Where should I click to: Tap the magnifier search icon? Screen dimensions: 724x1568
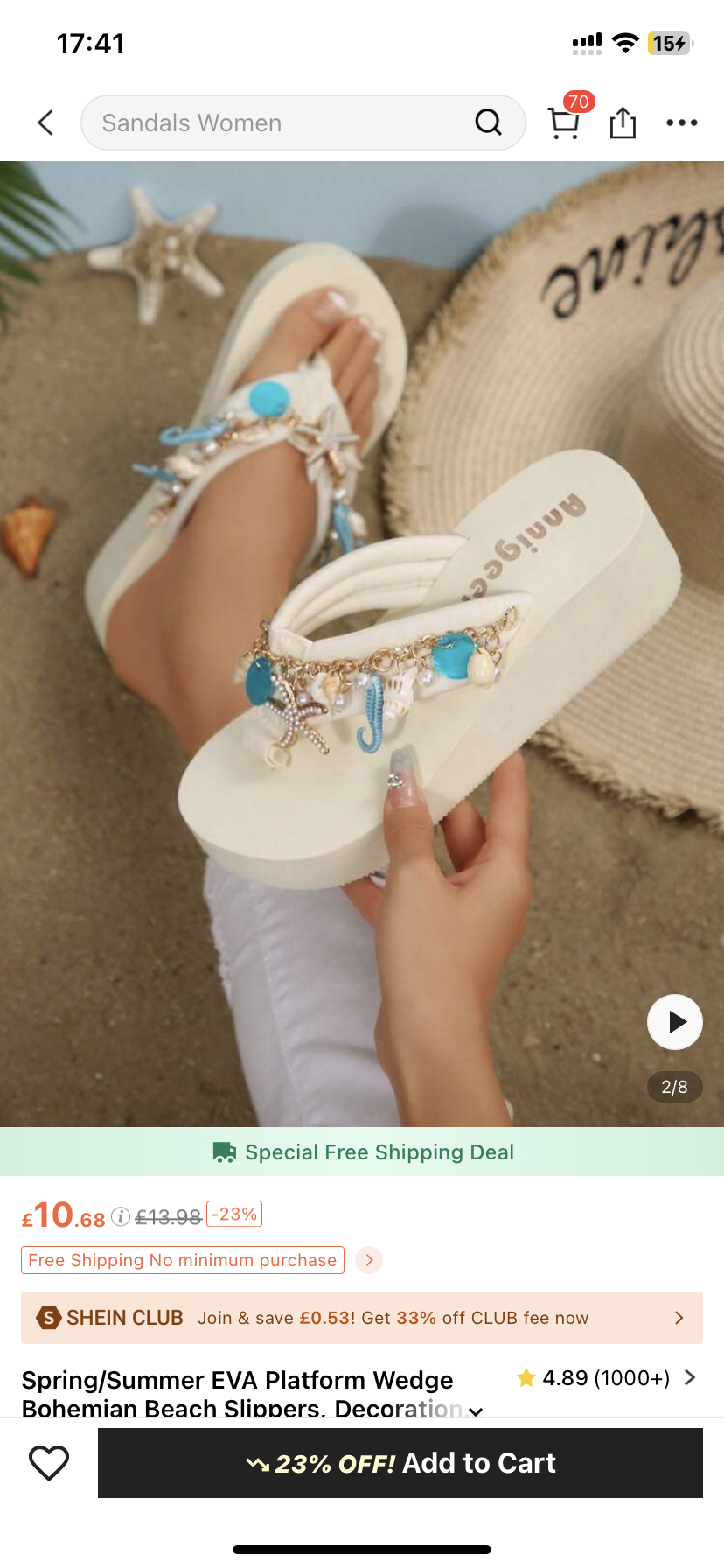tap(488, 122)
